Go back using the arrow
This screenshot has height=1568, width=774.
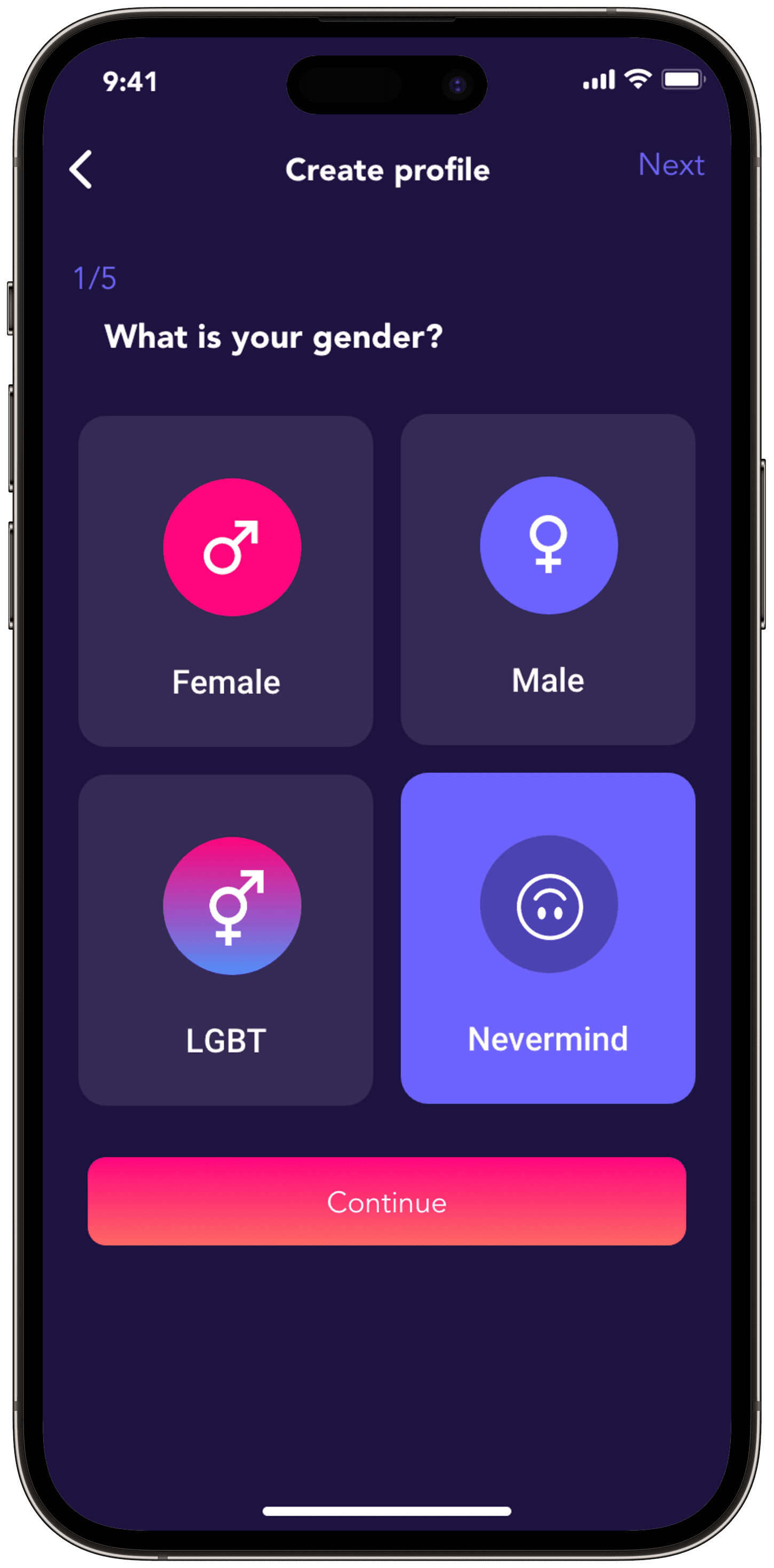tap(81, 169)
